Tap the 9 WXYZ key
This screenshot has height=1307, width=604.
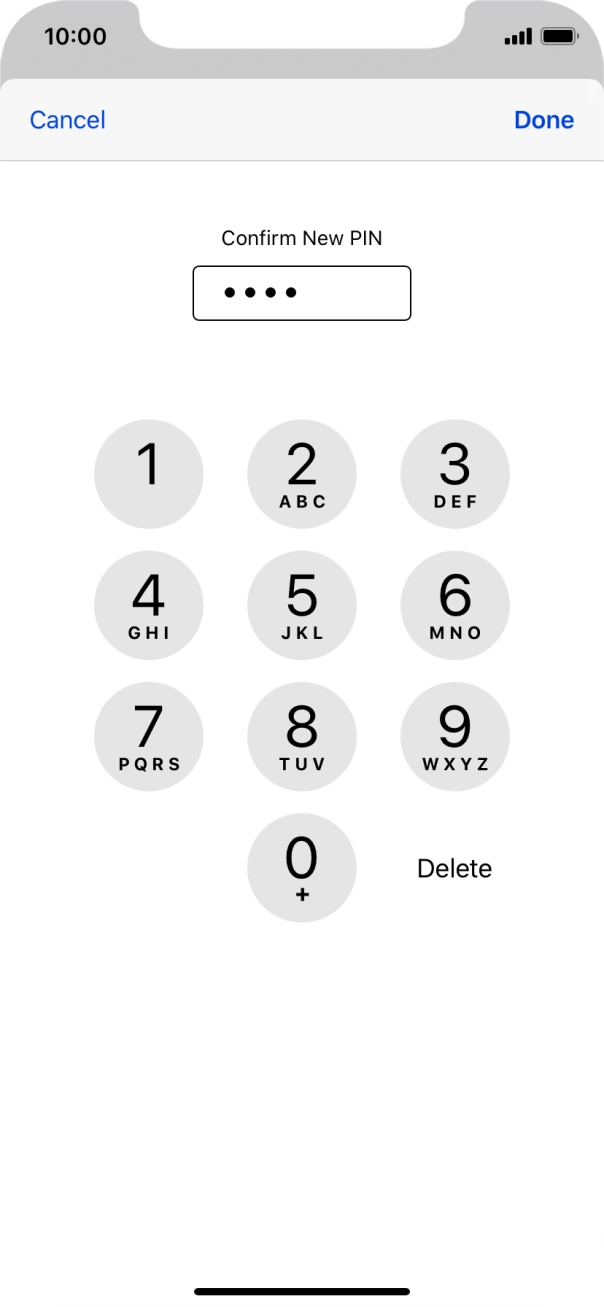pos(455,736)
